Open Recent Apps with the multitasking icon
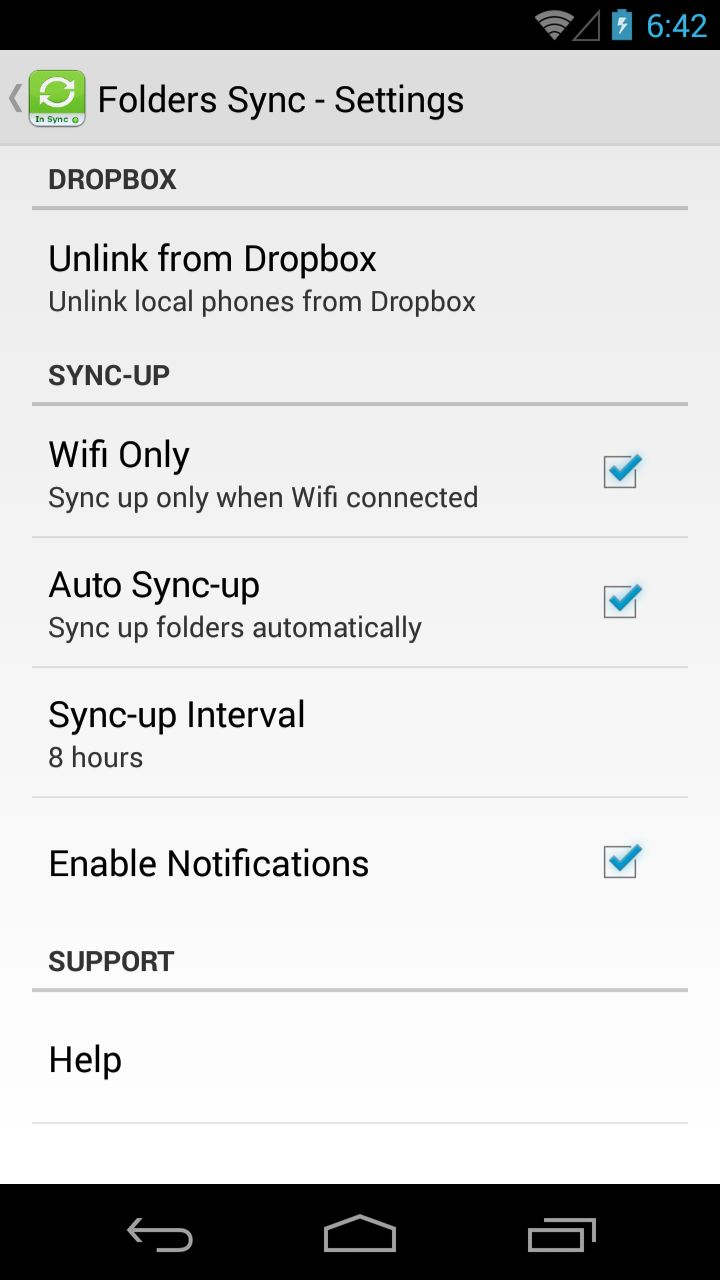The height and width of the screenshot is (1280, 720). (x=561, y=1235)
